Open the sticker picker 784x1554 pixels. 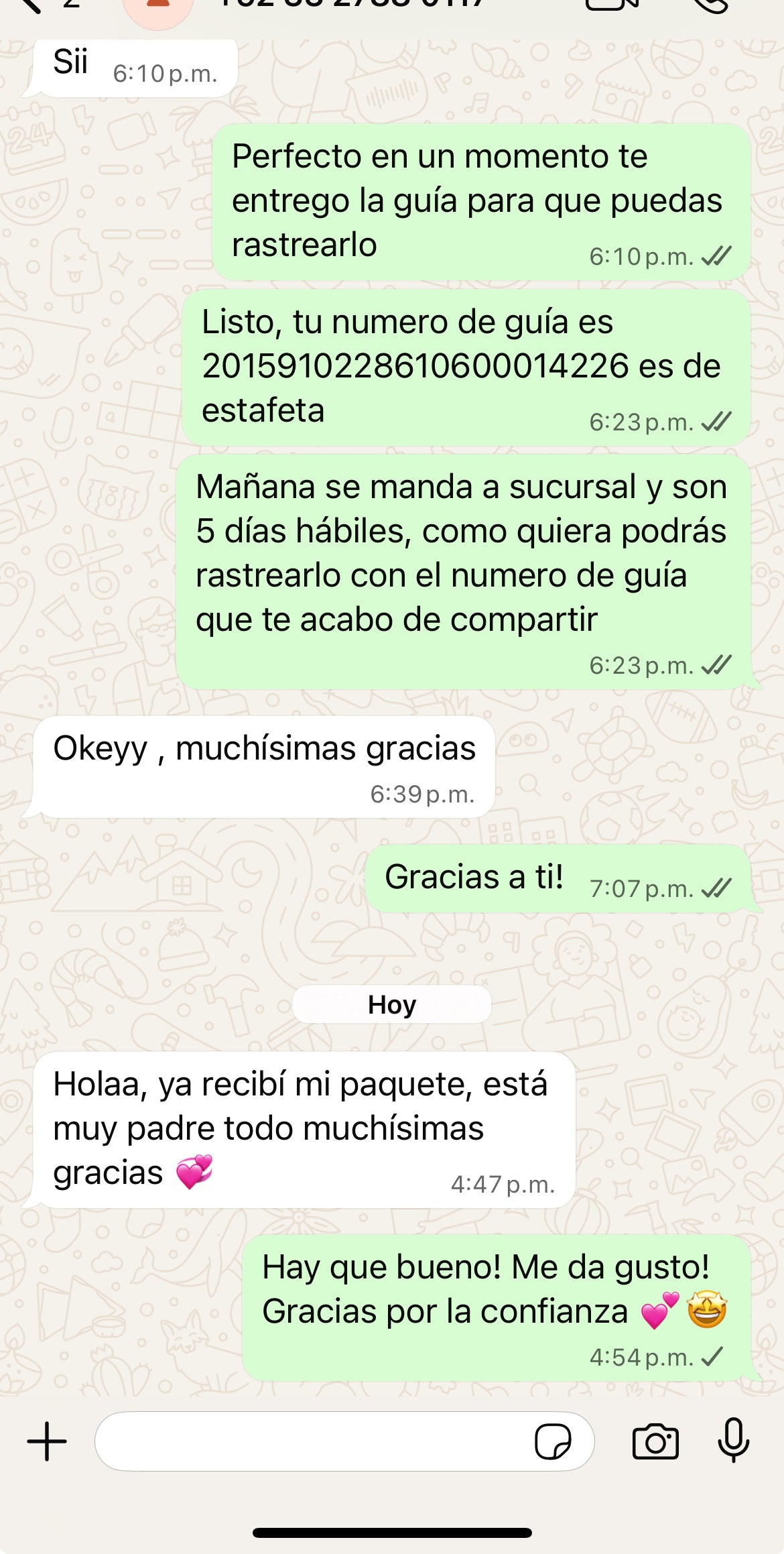click(x=553, y=1441)
